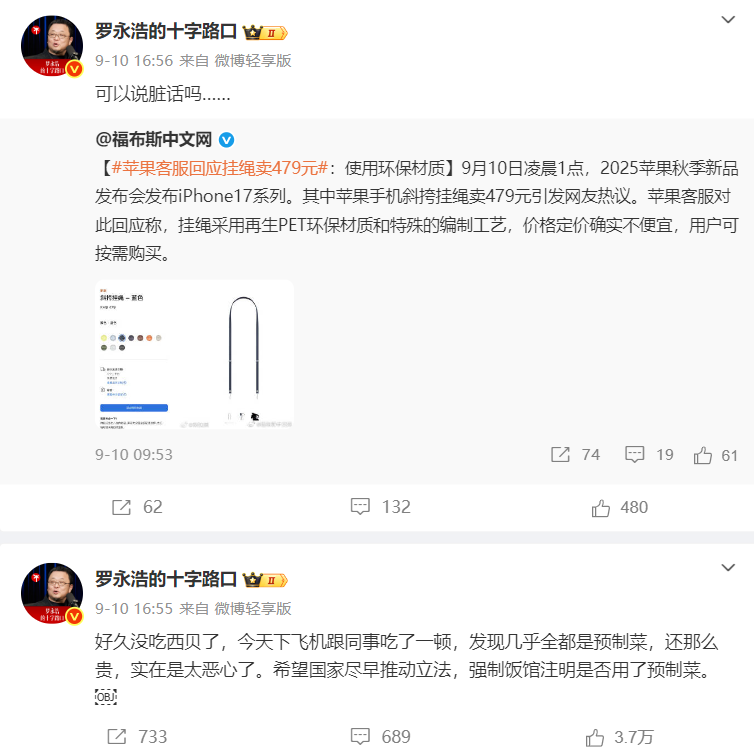This screenshot has width=754, height=756.
Task: Expand the chevron menu on the 16:56 post
Action: tap(728, 20)
